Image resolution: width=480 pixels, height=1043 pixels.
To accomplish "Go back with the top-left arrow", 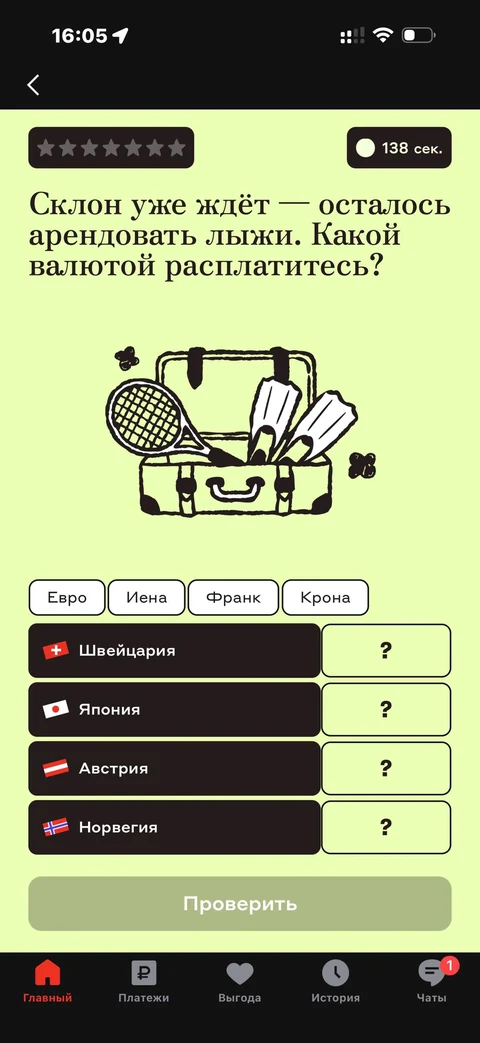I will [33, 84].
